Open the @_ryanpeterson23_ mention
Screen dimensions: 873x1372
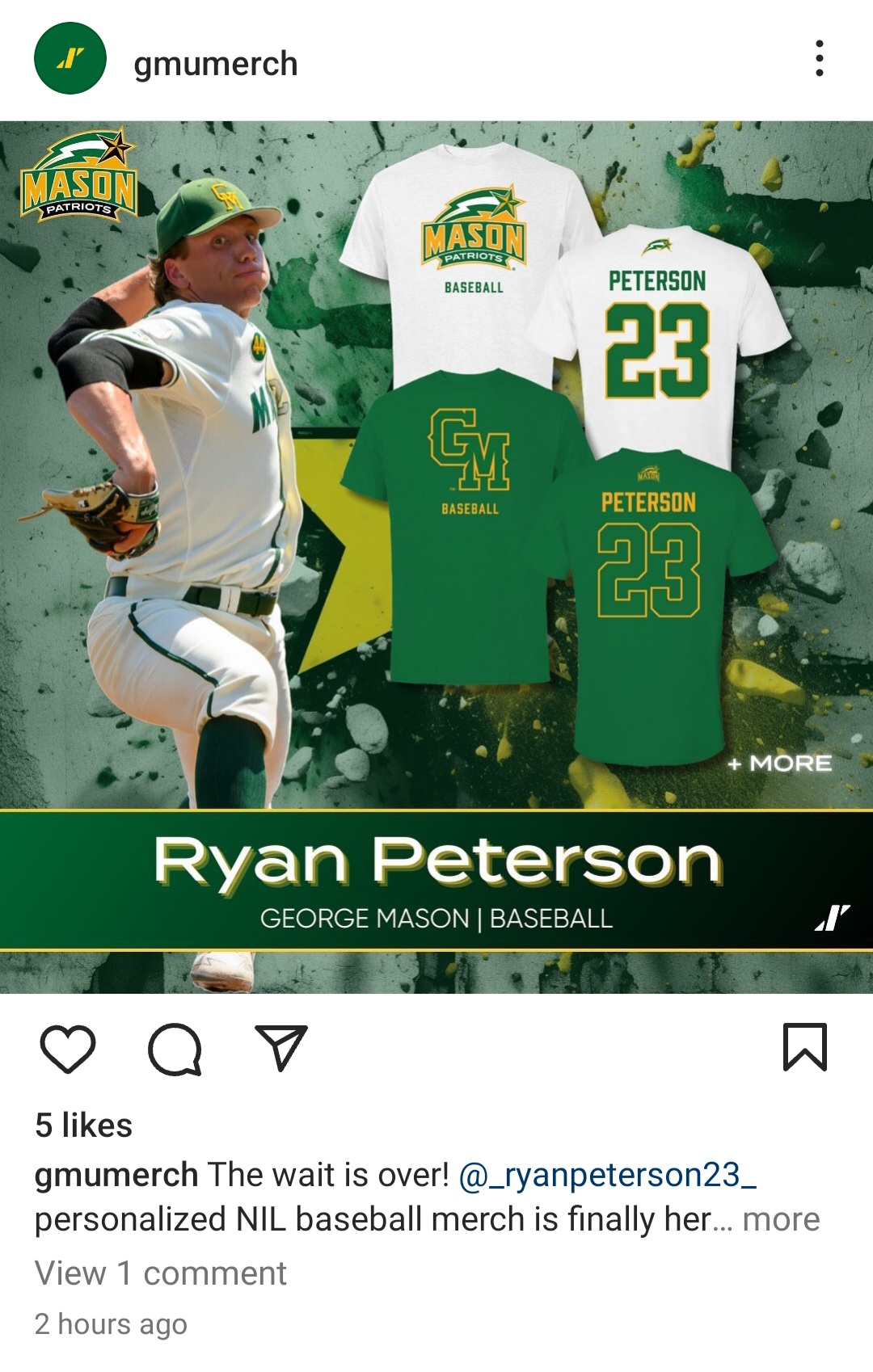pos(607,1175)
